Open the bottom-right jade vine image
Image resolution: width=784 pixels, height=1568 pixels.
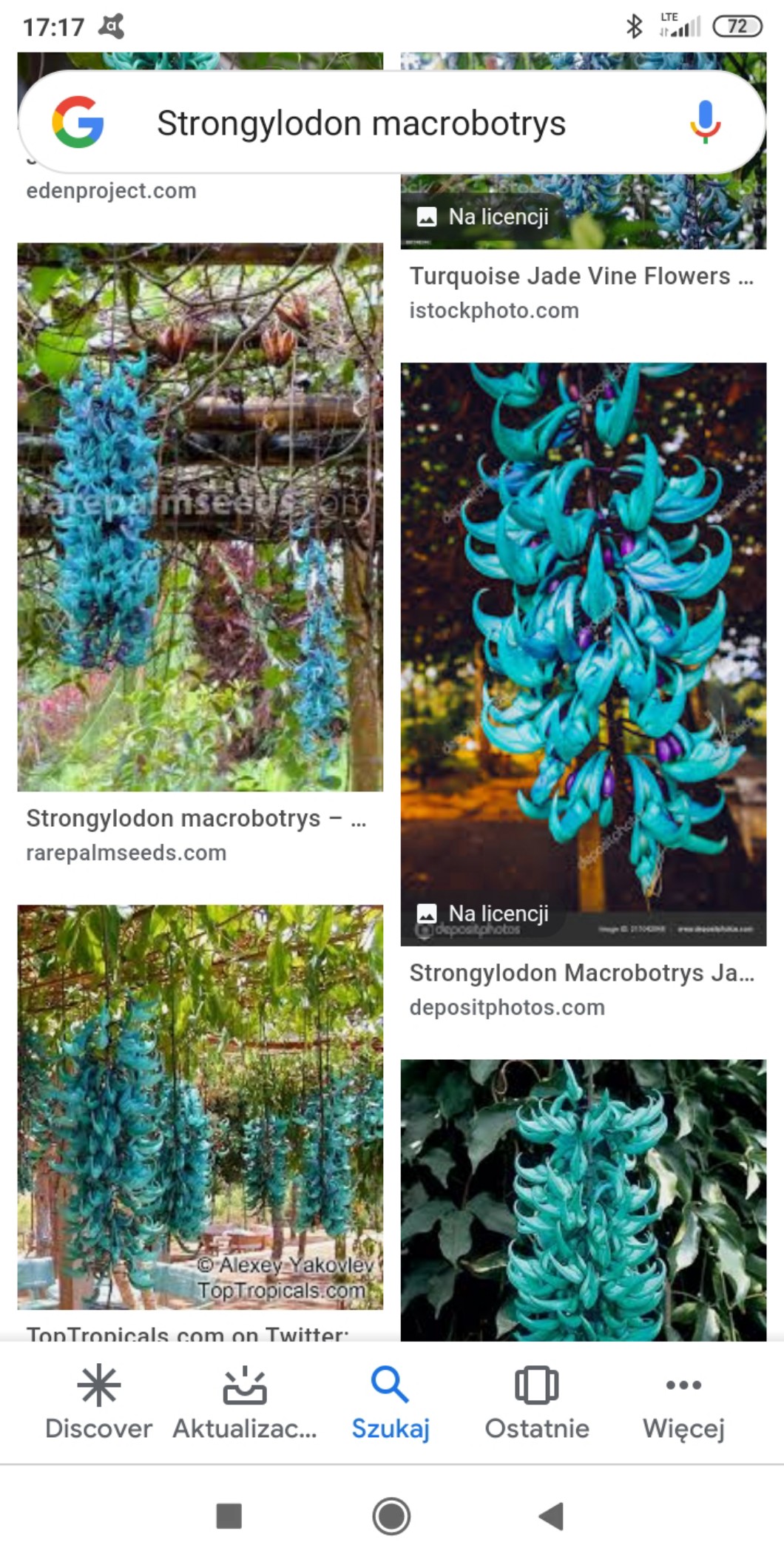click(x=583, y=1200)
